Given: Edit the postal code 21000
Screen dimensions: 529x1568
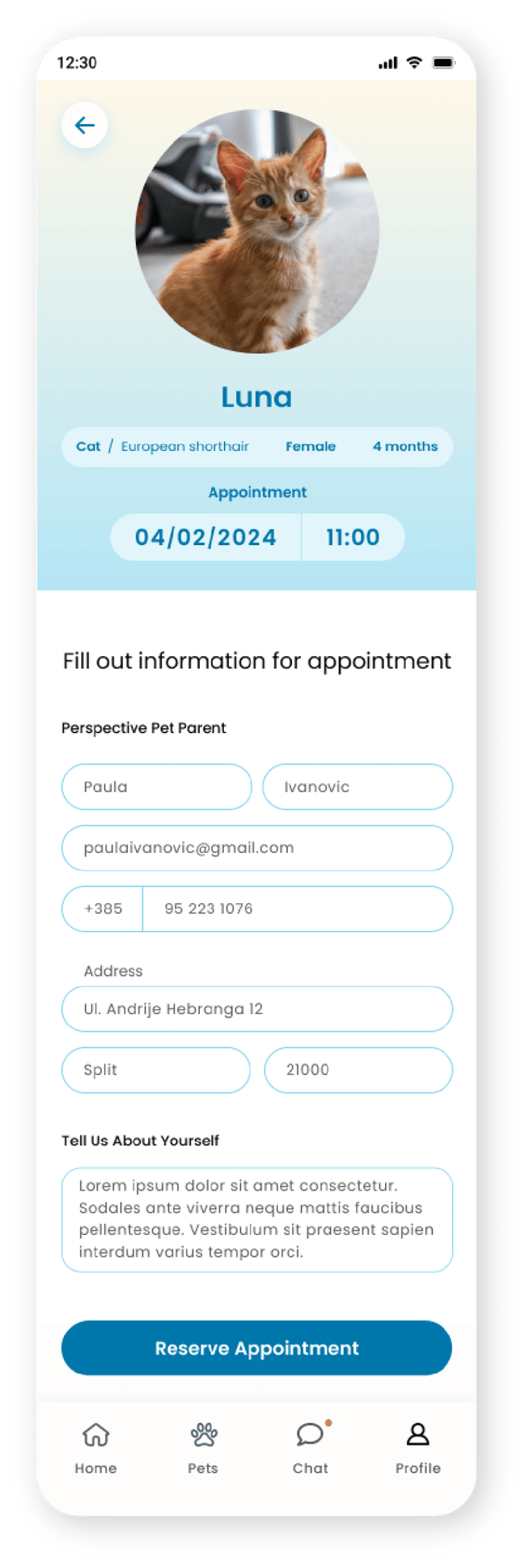Looking at the screenshot, I should pyautogui.click(x=358, y=1070).
